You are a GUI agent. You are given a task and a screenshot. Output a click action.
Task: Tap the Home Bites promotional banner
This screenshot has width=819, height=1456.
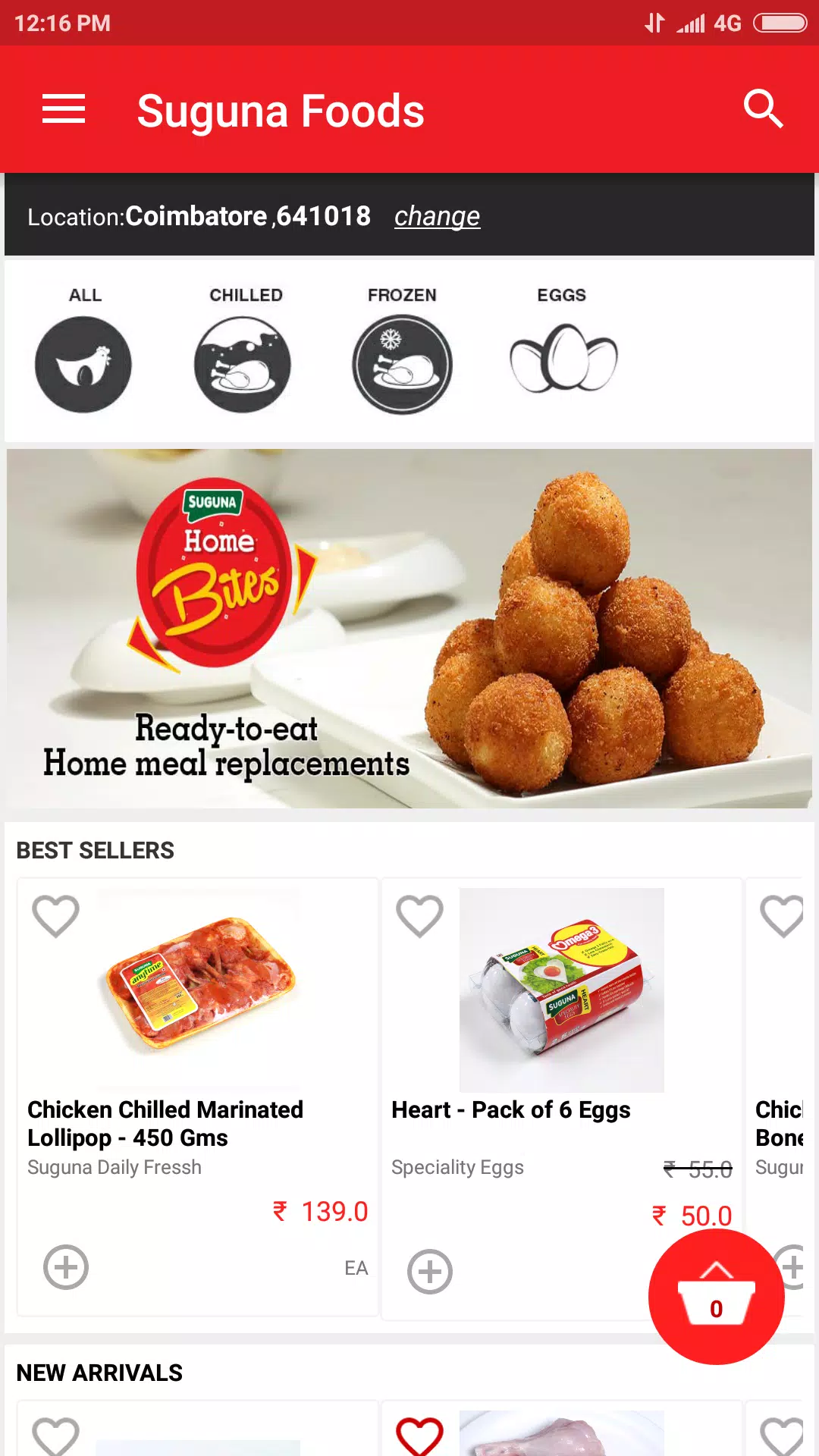point(409,629)
